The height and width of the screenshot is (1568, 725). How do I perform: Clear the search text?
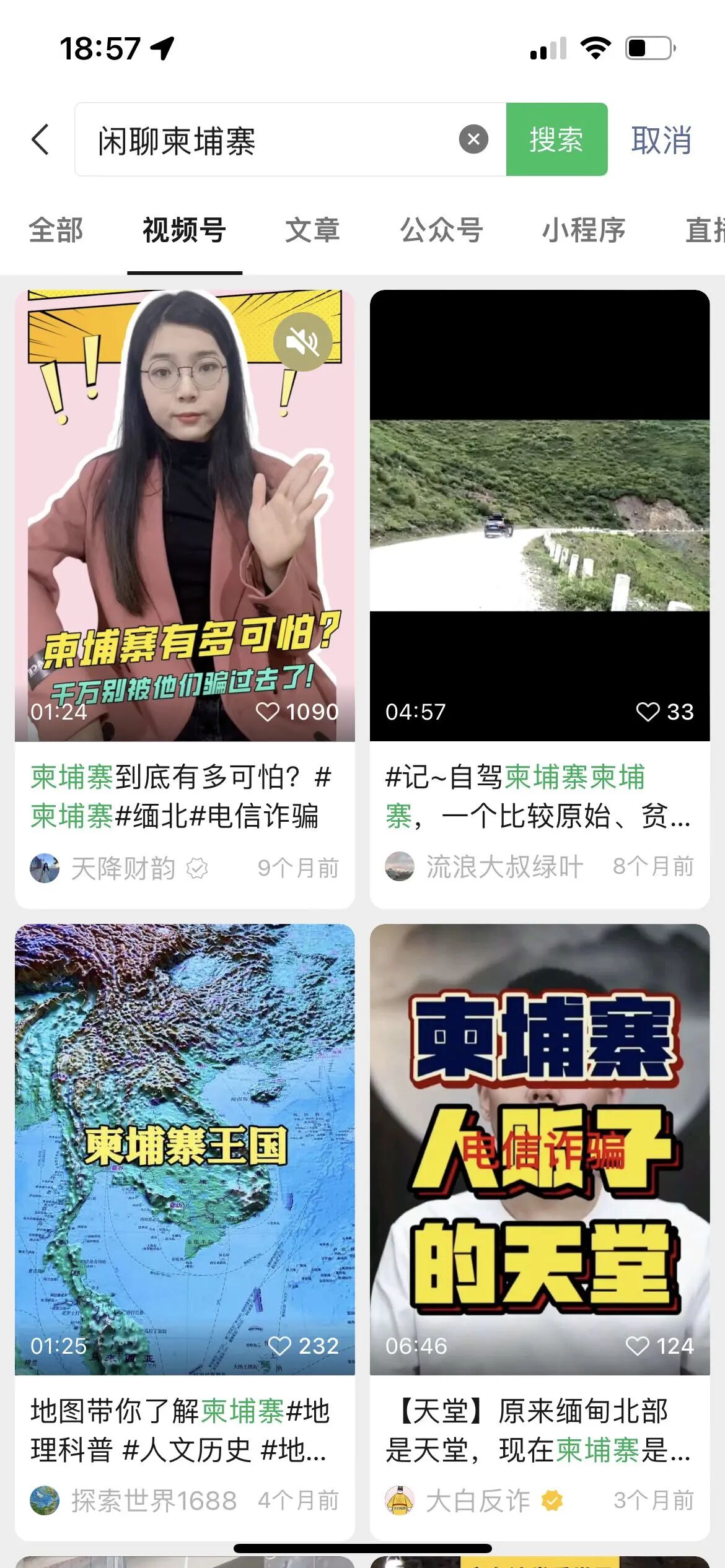473,139
